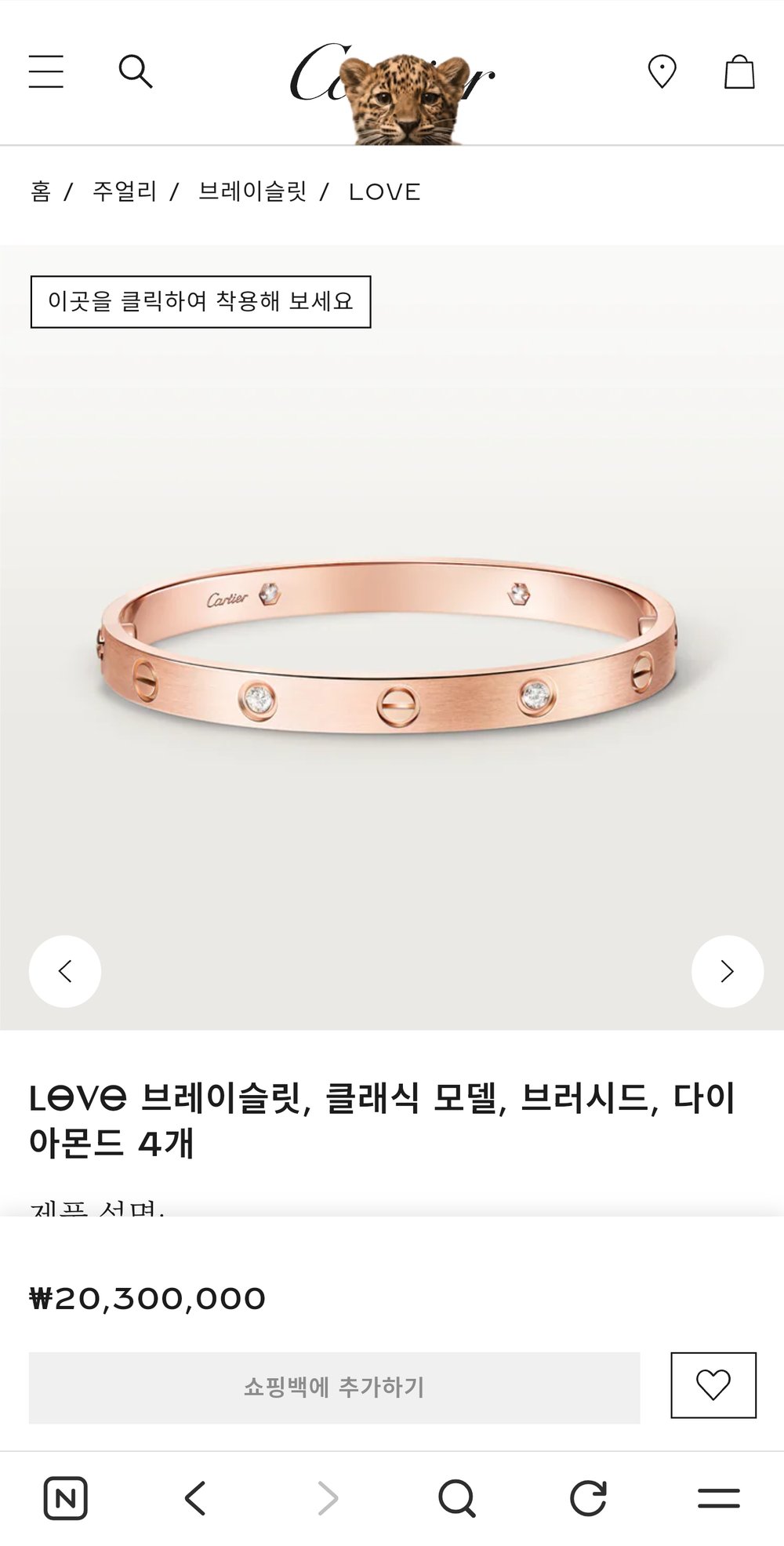Open the store locator pin
Screen dimensions: 784x1546
[x=662, y=71]
